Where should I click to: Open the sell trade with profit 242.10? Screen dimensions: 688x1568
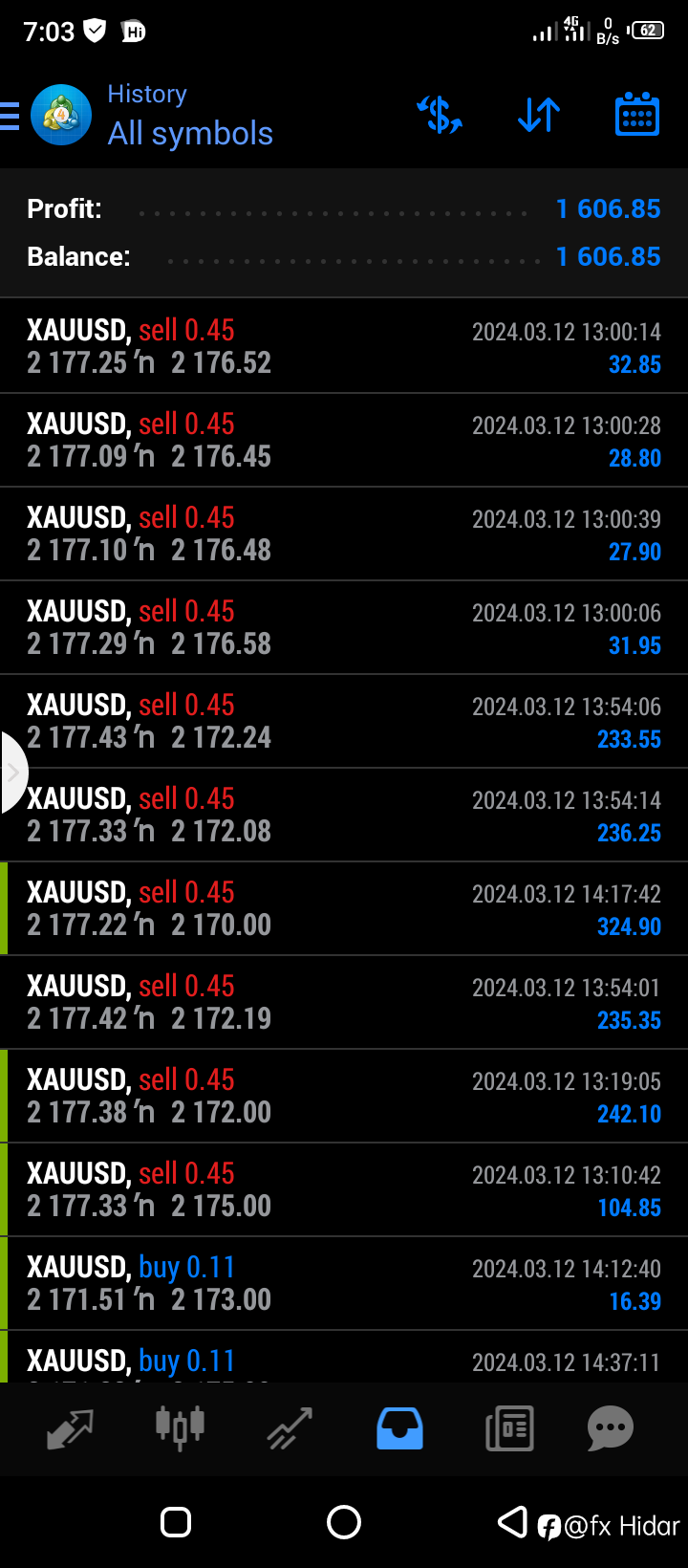click(x=344, y=1096)
